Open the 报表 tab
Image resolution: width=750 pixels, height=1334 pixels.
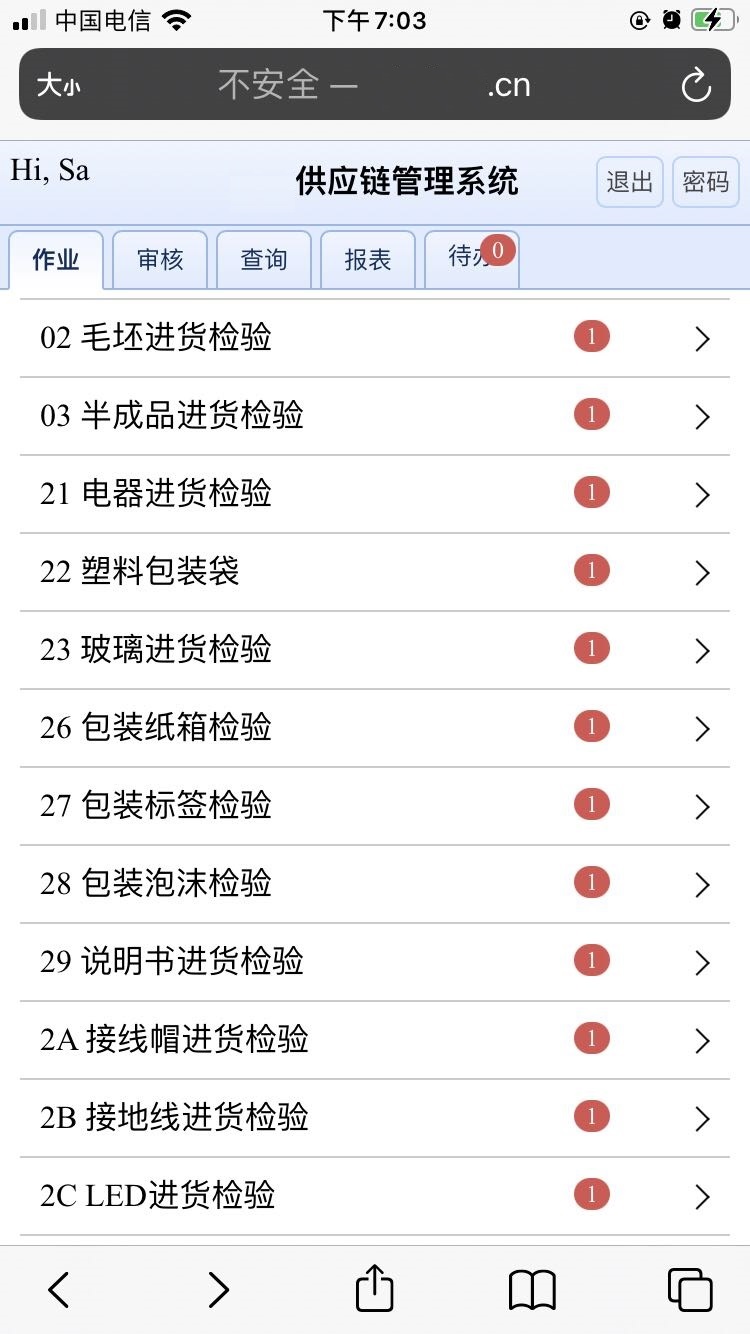[x=368, y=260]
